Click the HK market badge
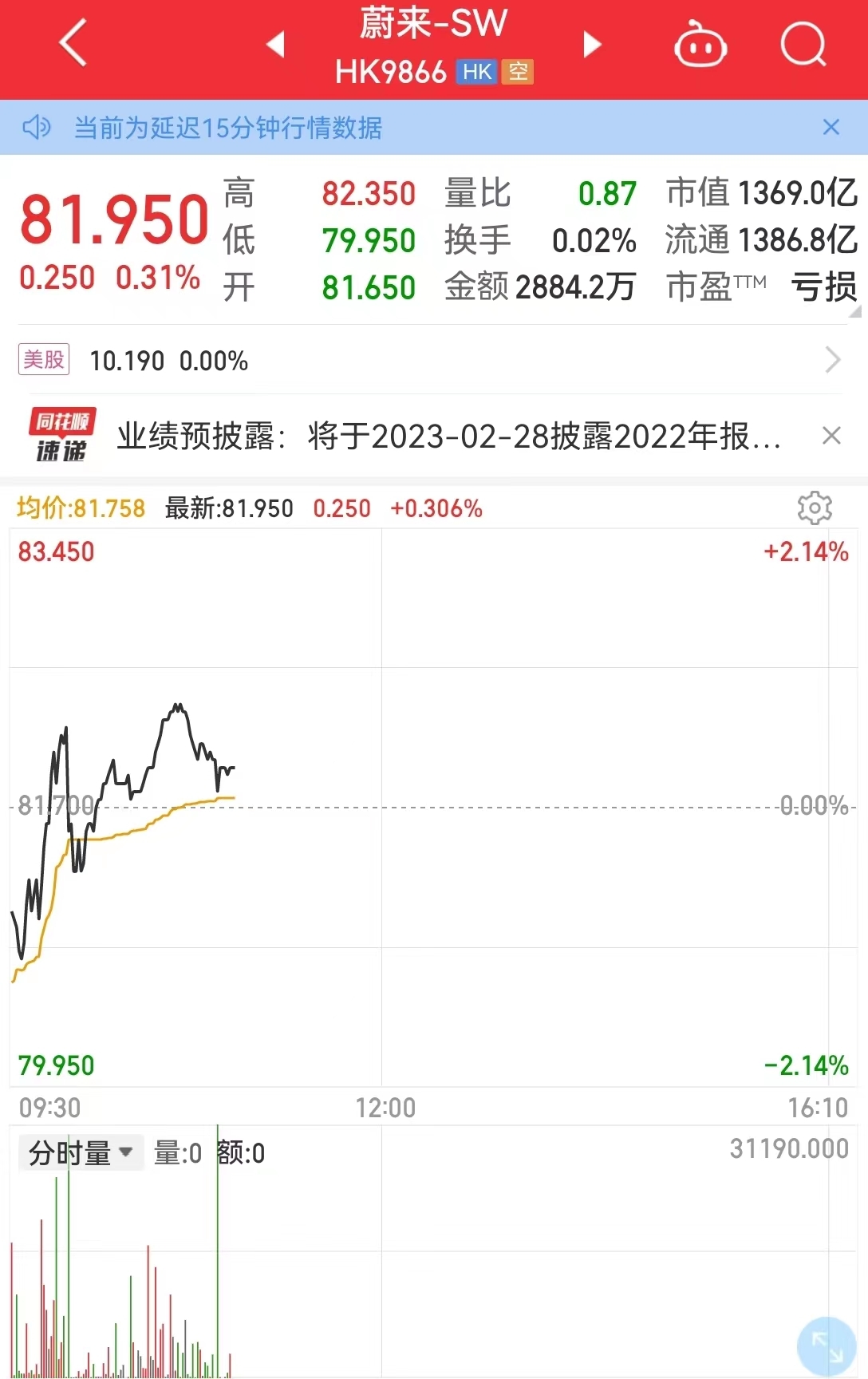 coord(476,71)
